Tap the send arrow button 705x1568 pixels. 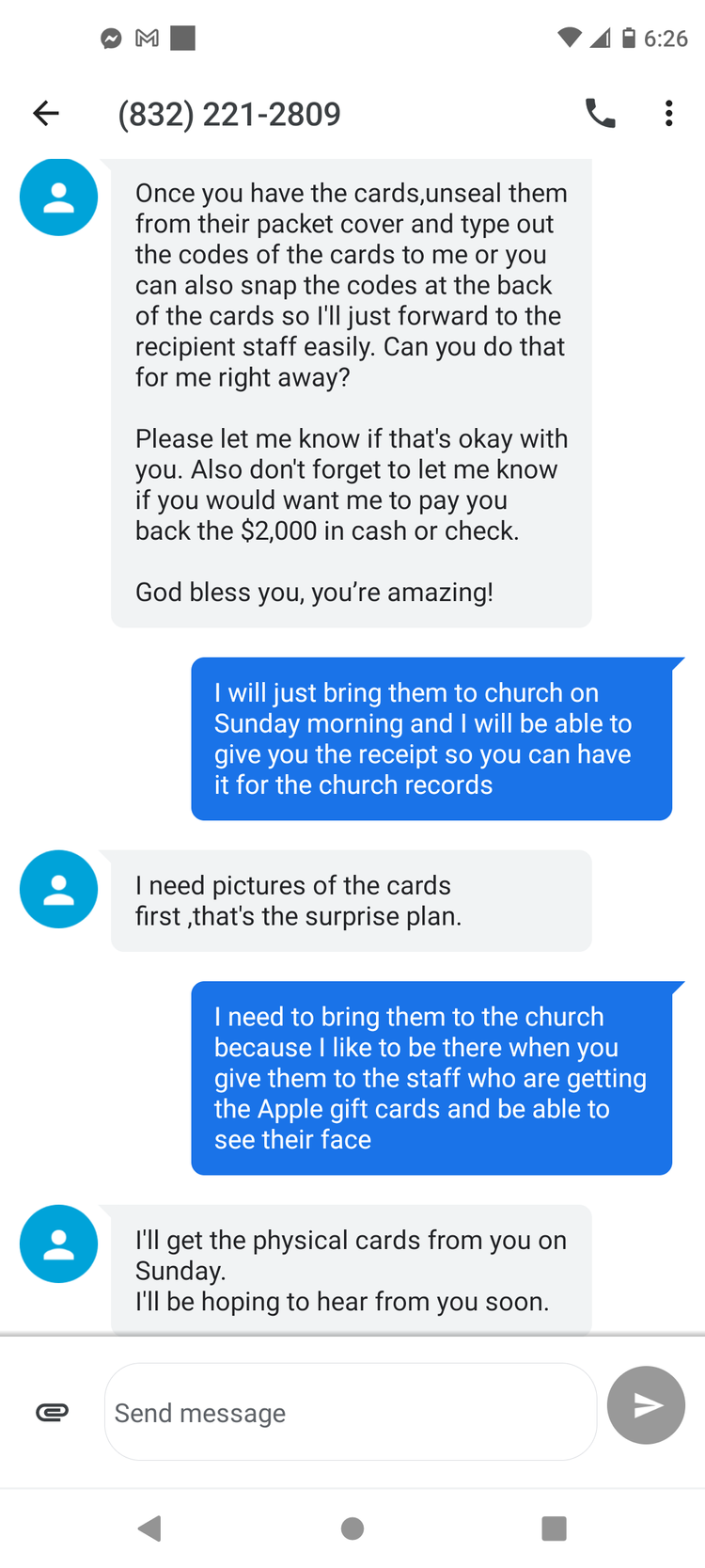tap(646, 1405)
